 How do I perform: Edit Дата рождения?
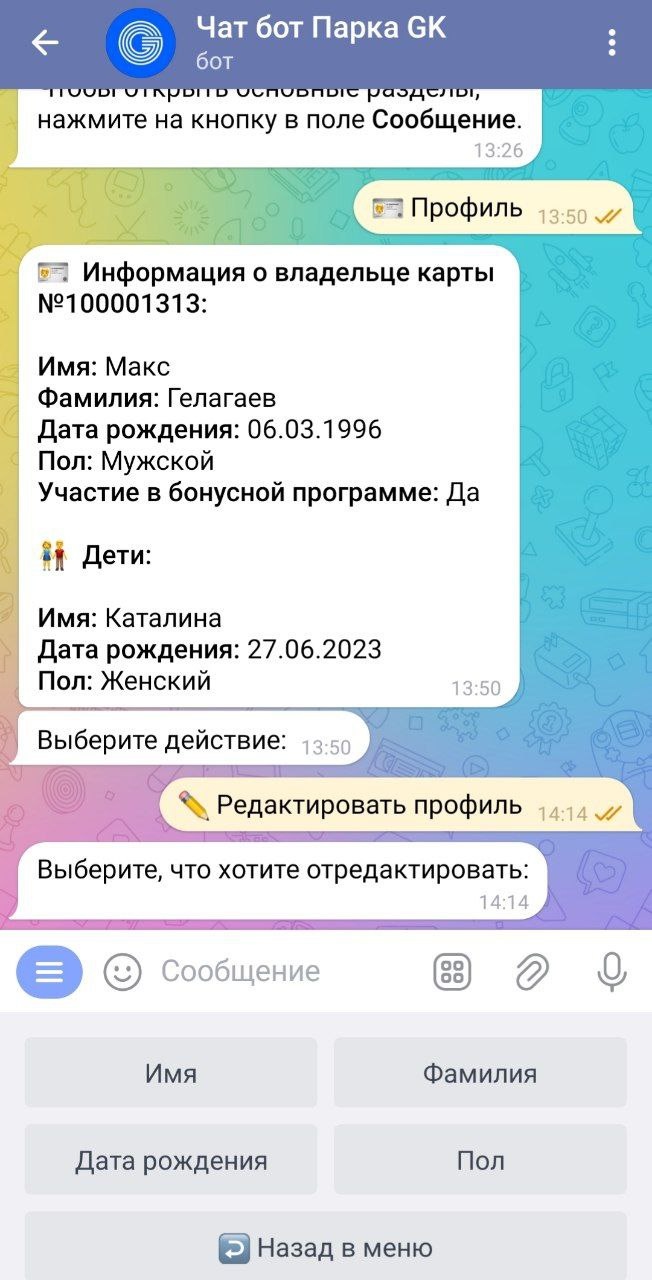tap(171, 1160)
